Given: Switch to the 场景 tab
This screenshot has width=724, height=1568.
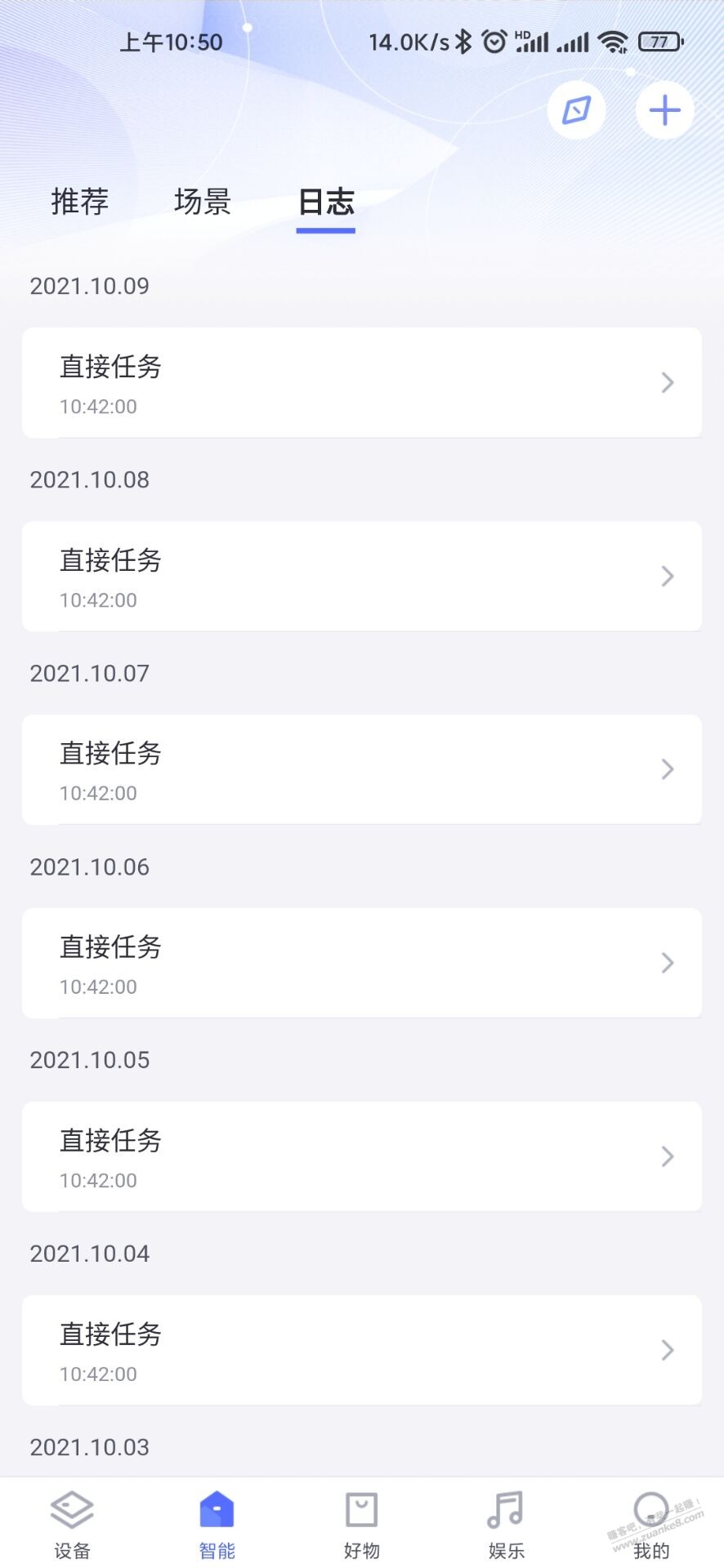Looking at the screenshot, I should click(x=203, y=202).
